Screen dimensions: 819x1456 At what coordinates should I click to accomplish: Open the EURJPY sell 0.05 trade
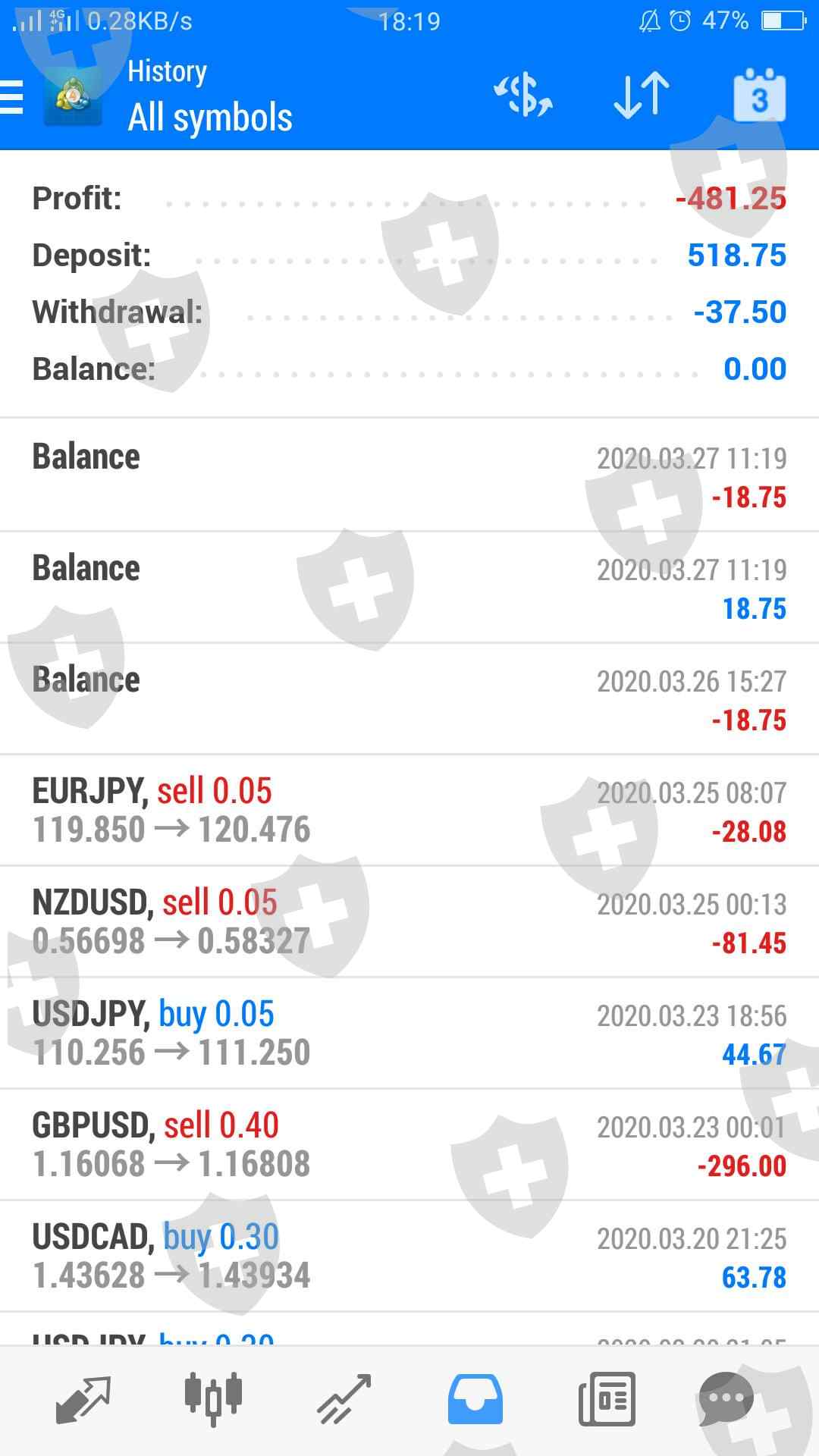pos(409,811)
